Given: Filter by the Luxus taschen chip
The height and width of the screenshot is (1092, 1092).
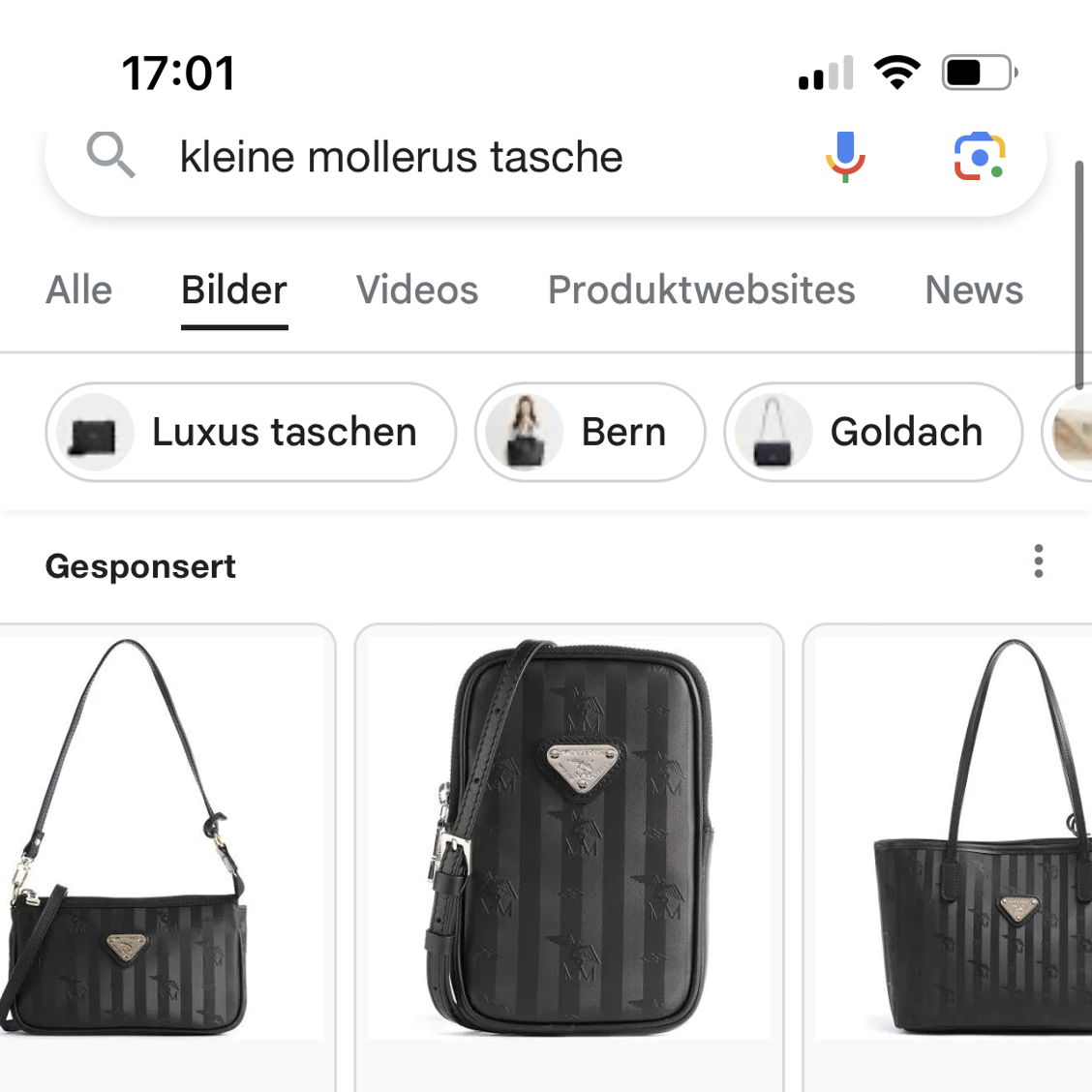Looking at the screenshot, I should click(250, 432).
